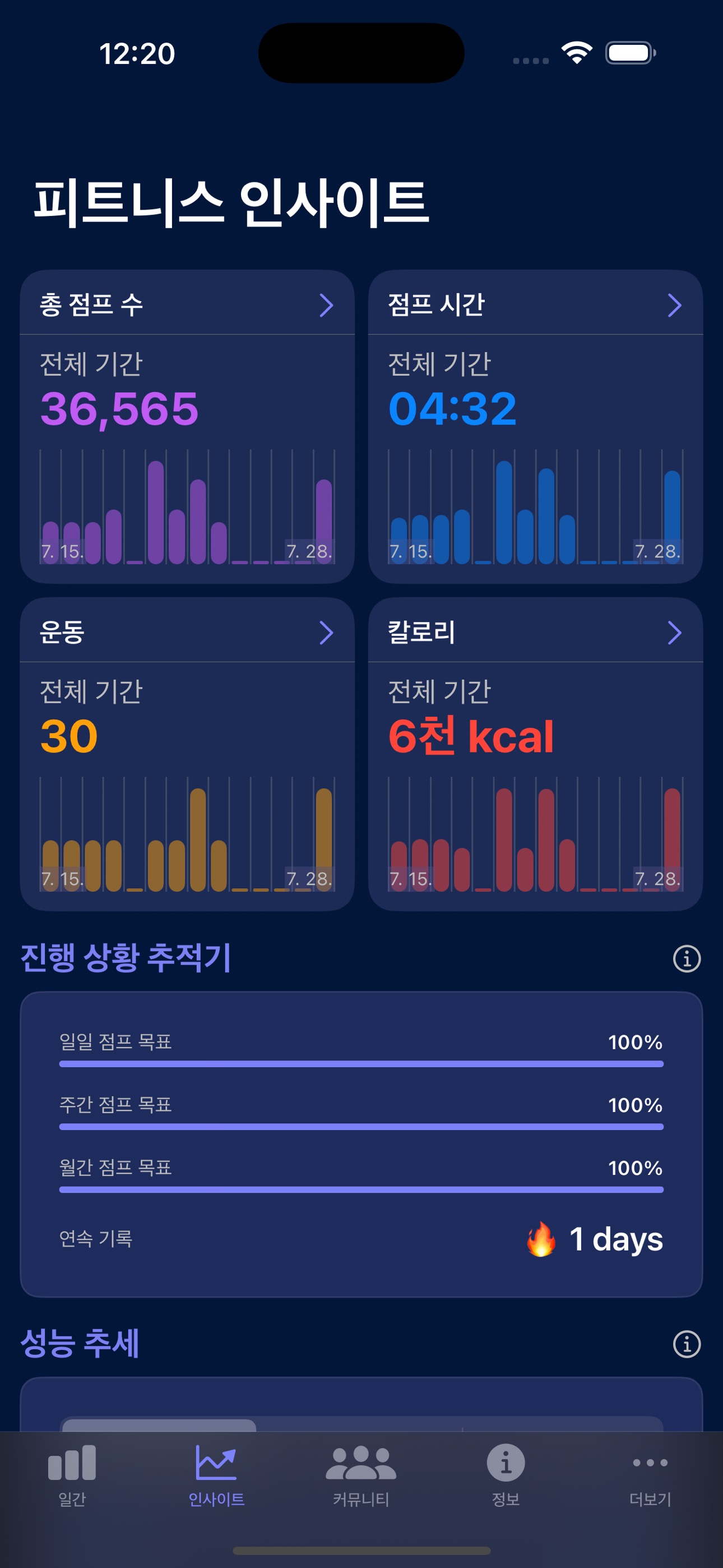Go to the 커뮤니티 tab

tap(361, 1474)
